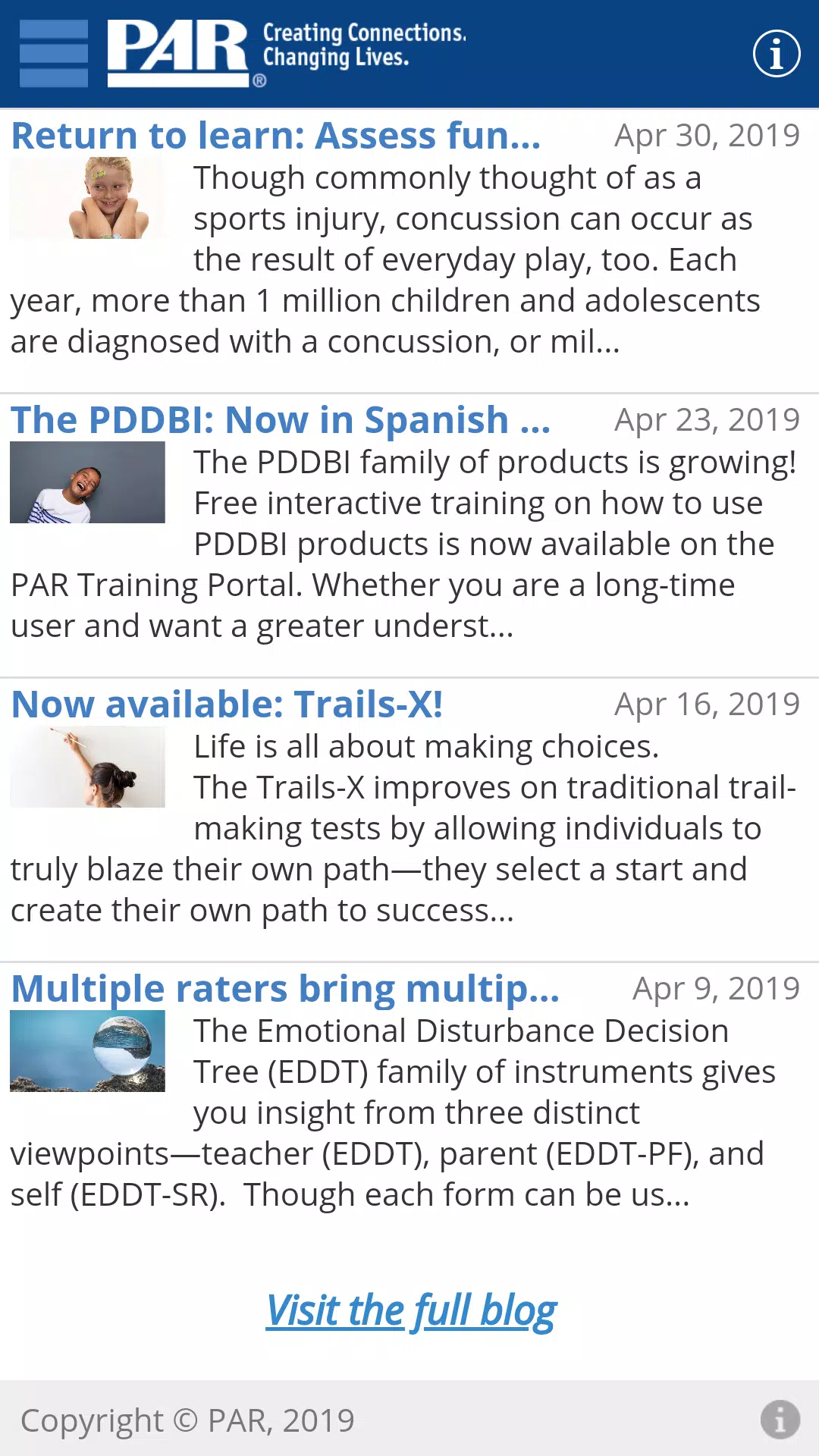The width and height of the screenshot is (819, 1456).
Task: Tap the gray info icon in footer
Action: [780, 1419]
